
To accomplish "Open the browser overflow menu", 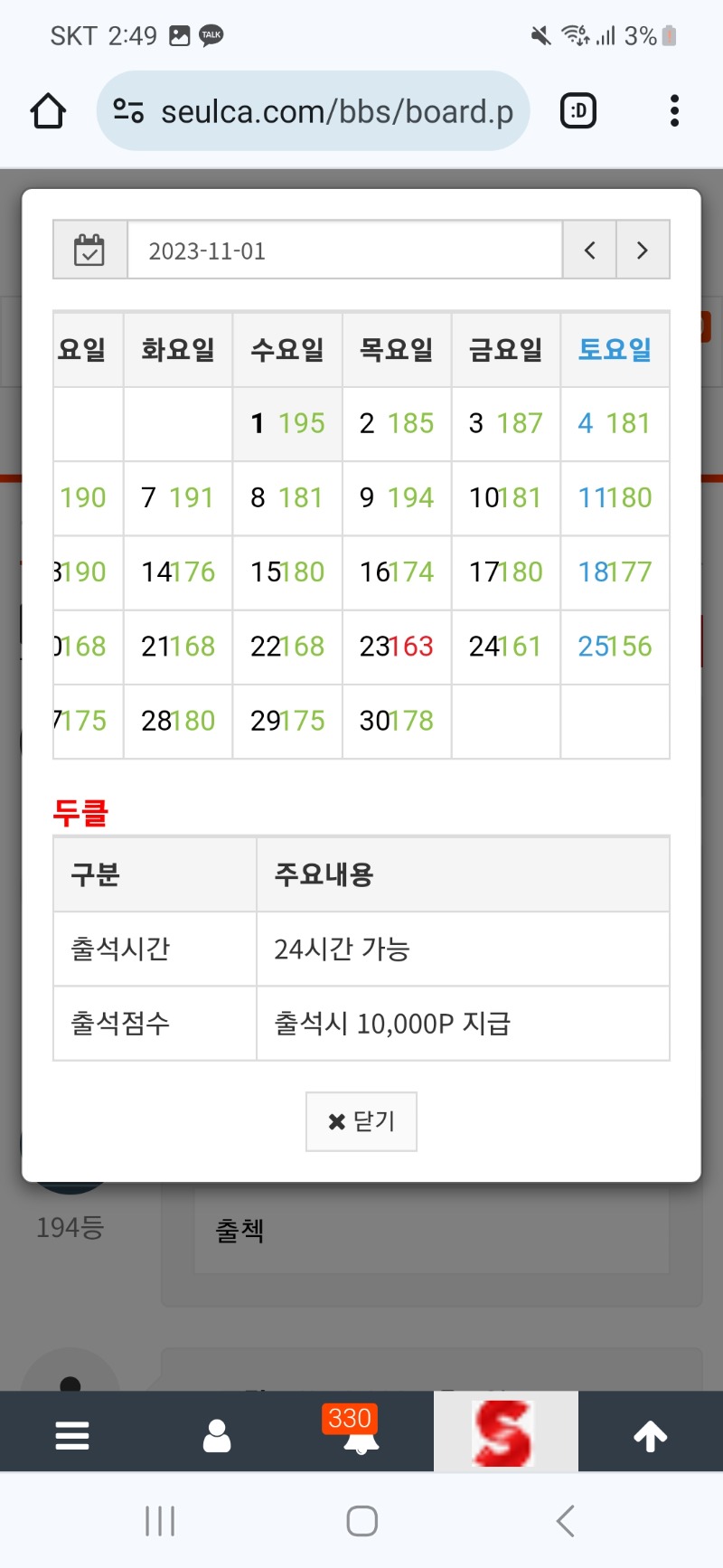I will [674, 111].
